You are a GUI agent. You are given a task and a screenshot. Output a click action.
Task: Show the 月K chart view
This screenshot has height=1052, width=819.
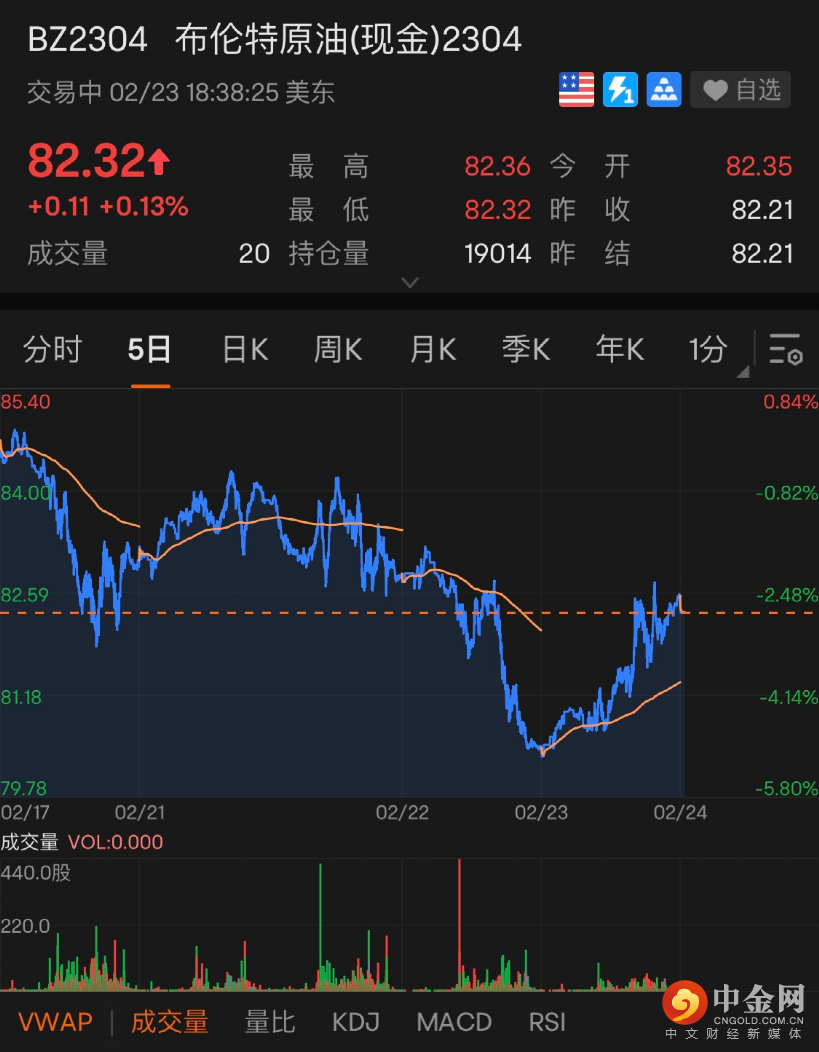pyautogui.click(x=432, y=349)
